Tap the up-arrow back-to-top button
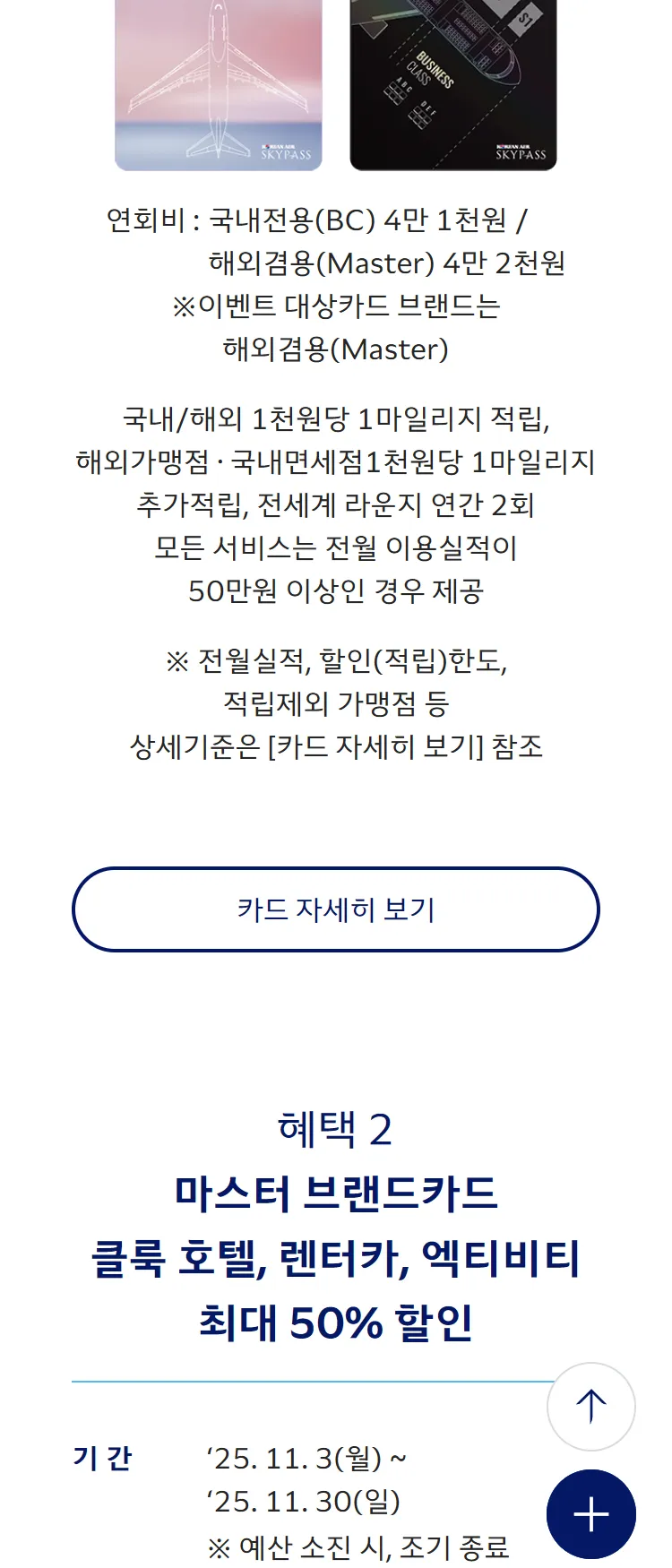 590,1406
